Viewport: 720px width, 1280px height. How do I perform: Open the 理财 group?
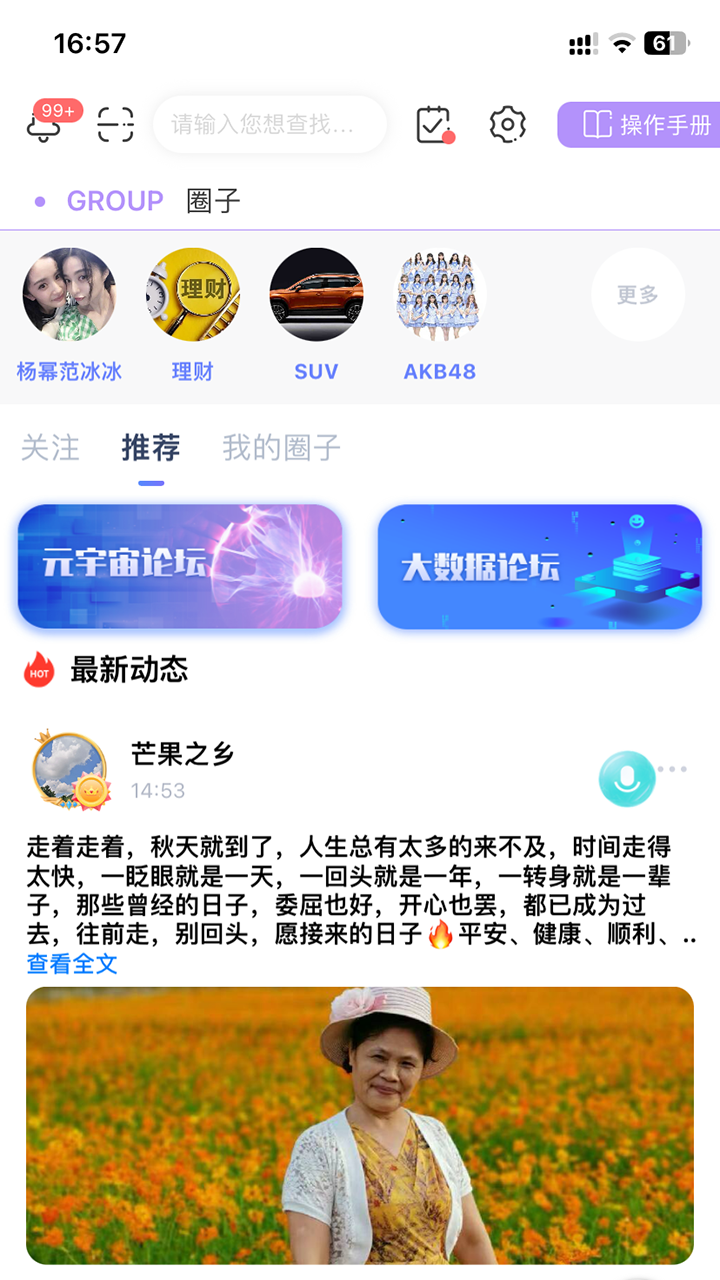pyautogui.click(x=193, y=295)
